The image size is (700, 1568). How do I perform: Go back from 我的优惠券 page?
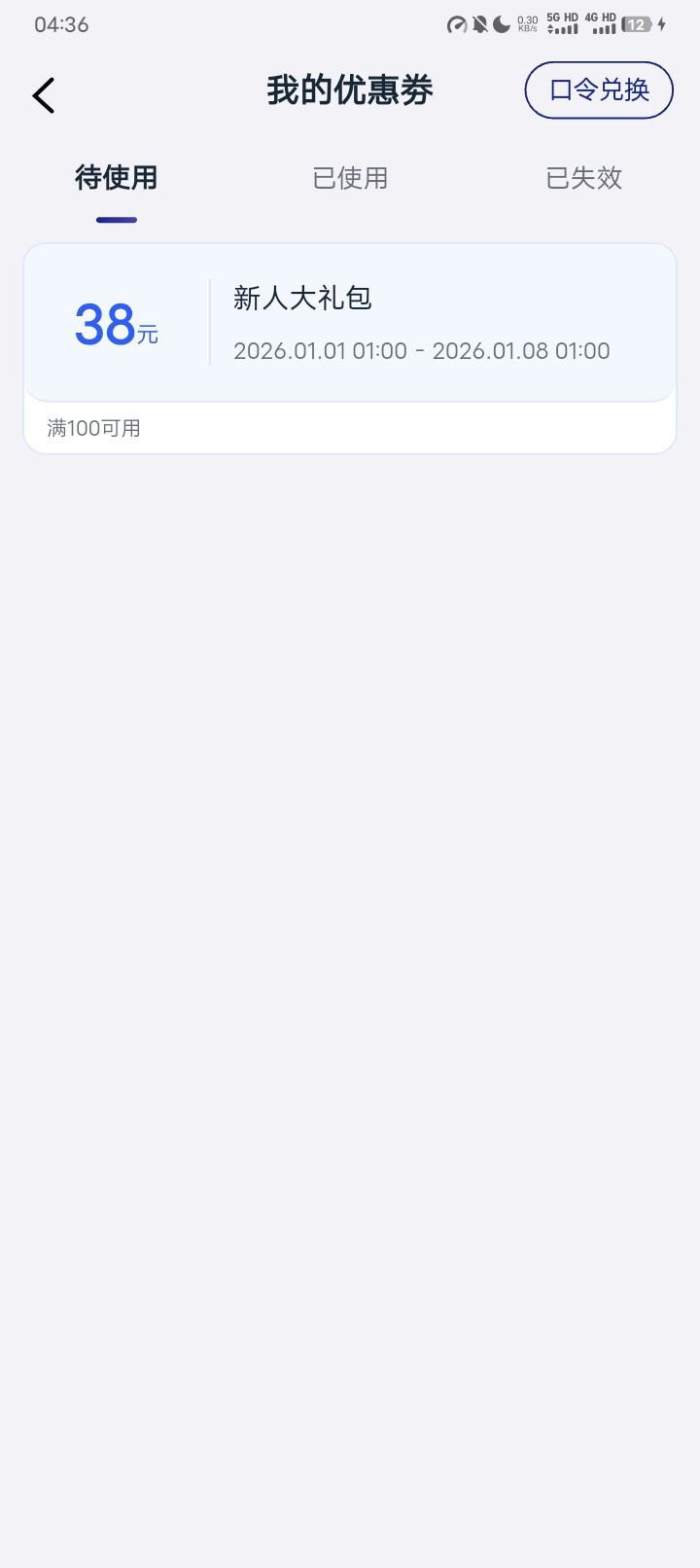[44, 94]
